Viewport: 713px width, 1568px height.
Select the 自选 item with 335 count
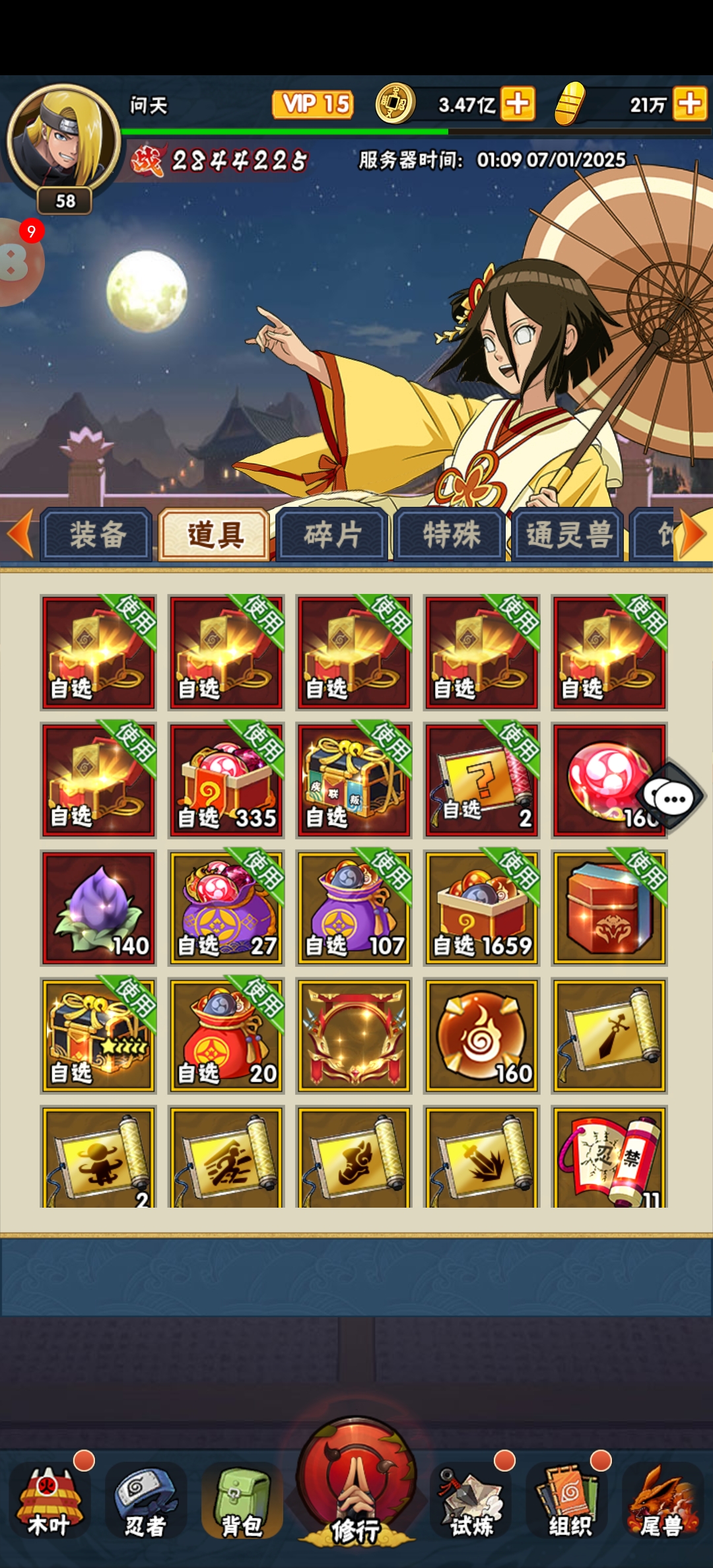point(226,780)
